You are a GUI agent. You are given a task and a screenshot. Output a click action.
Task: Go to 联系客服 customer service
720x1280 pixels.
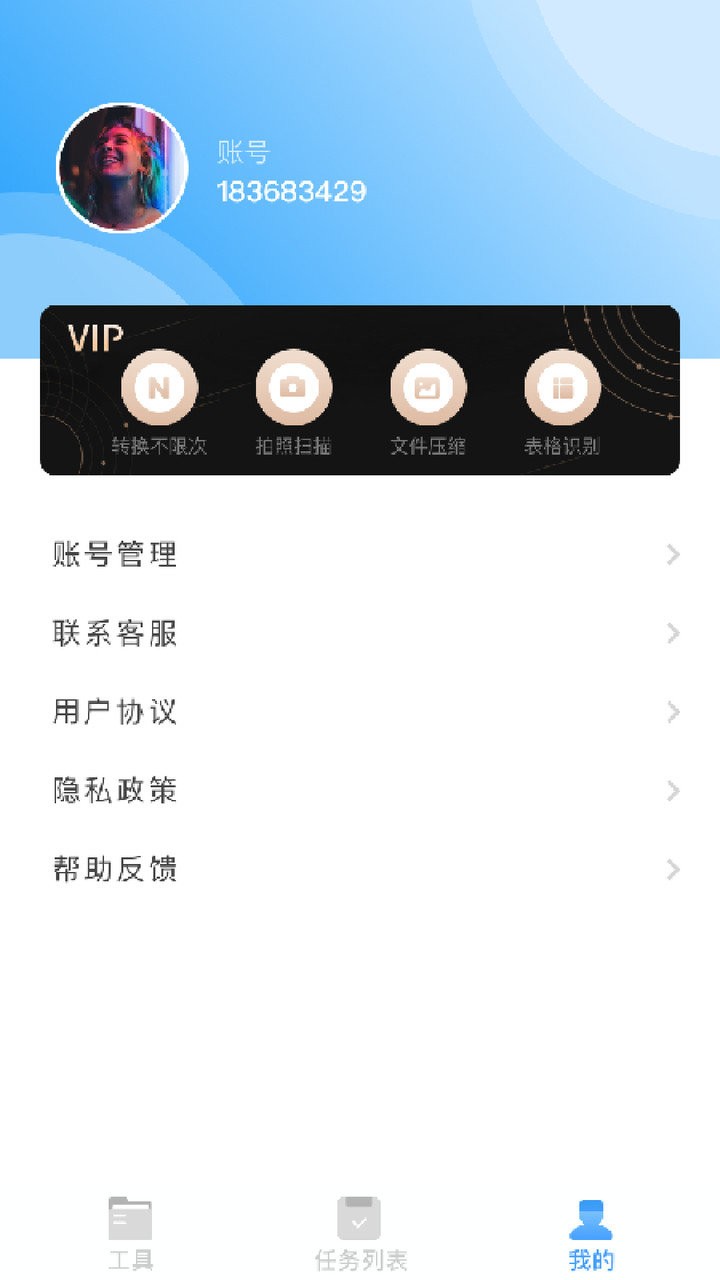(360, 633)
